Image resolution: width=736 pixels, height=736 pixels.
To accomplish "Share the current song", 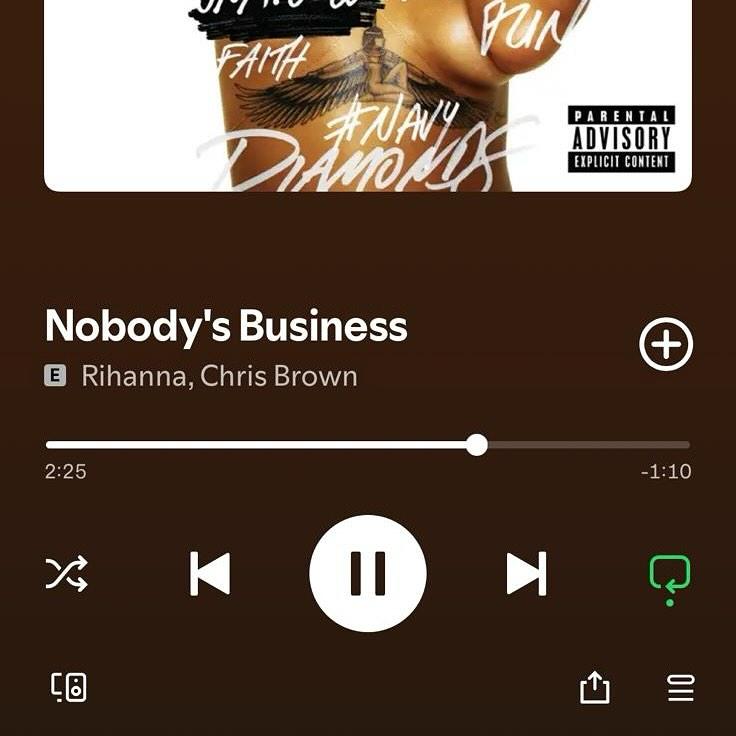I will pyautogui.click(x=594, y=687).
